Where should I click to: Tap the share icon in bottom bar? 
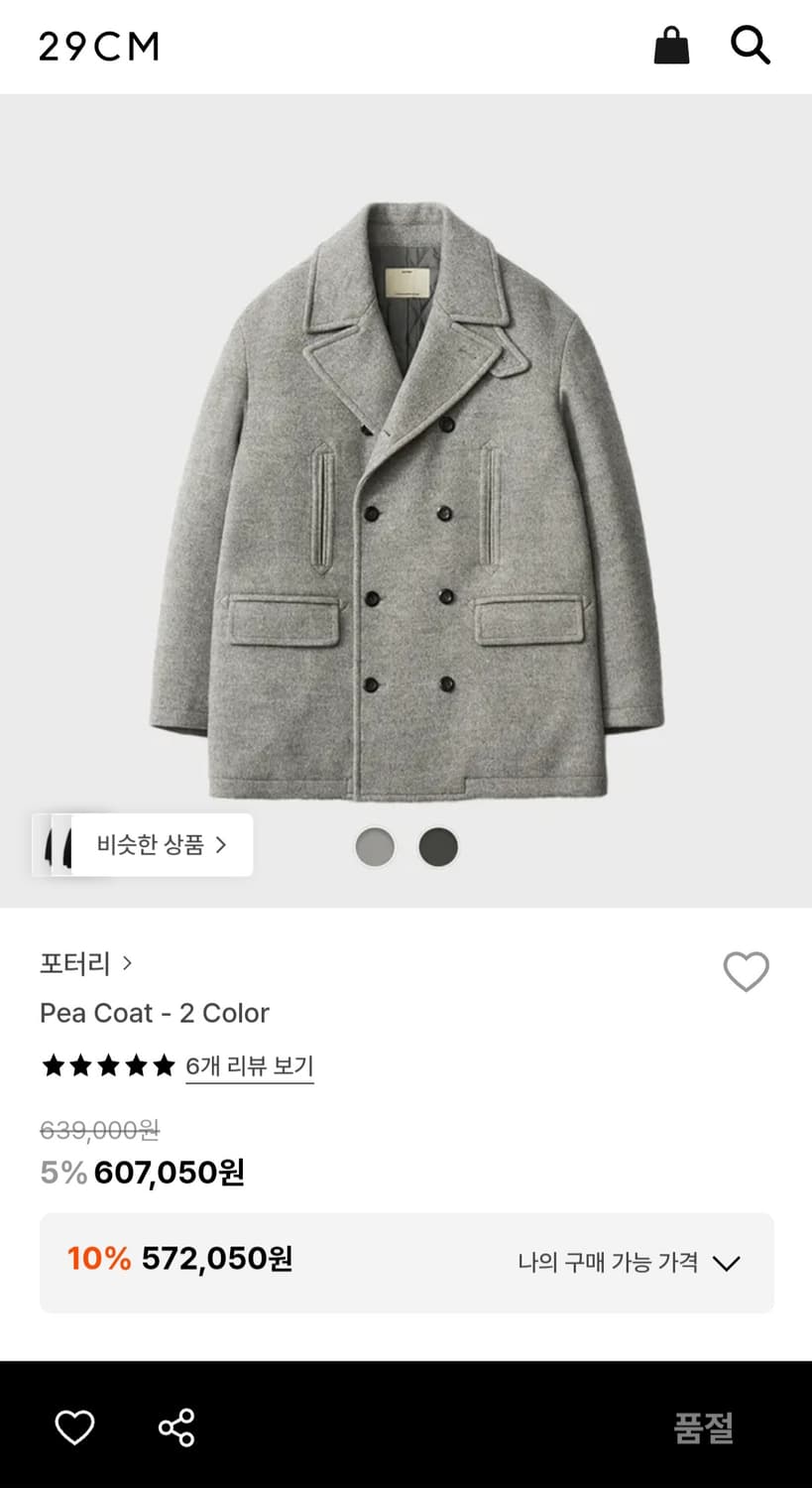(175, 1428)
